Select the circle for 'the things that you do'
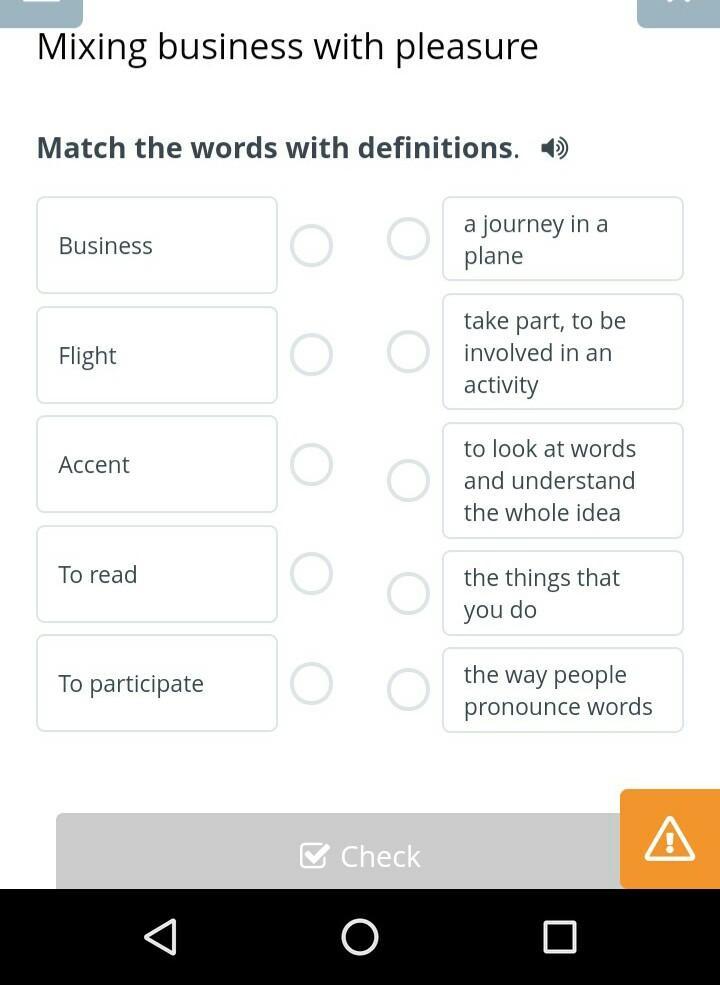This screenshot has width=720, height=985. tap(408, 593)
